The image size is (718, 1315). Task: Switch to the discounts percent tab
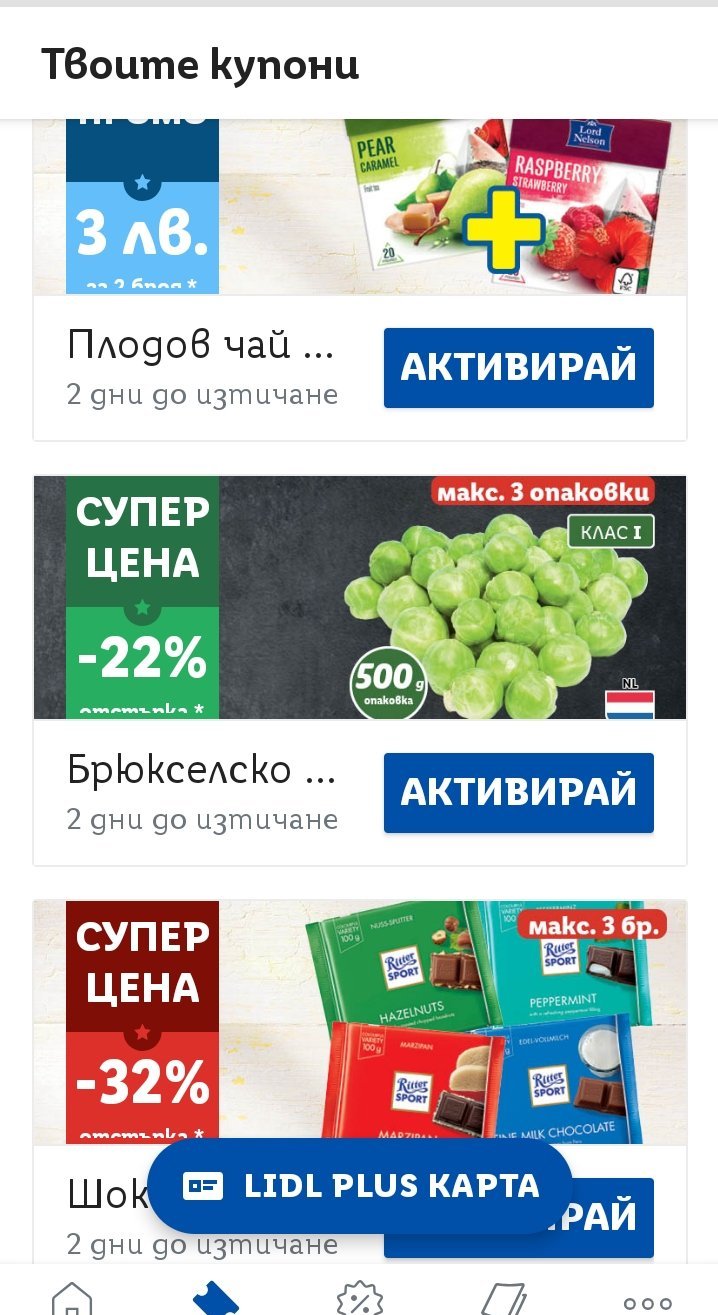tap(360, 1297)
